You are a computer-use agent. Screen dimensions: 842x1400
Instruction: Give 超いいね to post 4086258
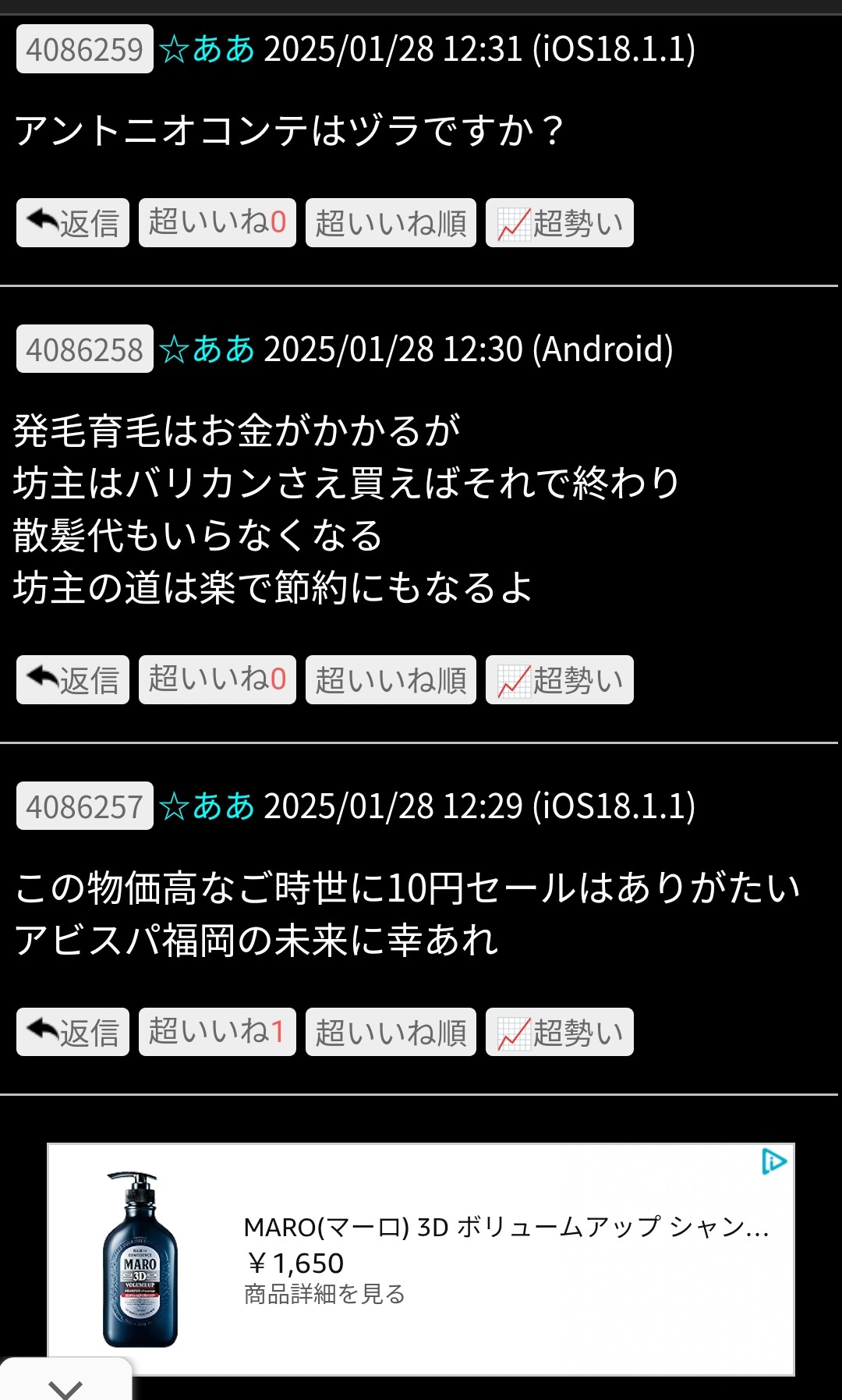(217, 680)
